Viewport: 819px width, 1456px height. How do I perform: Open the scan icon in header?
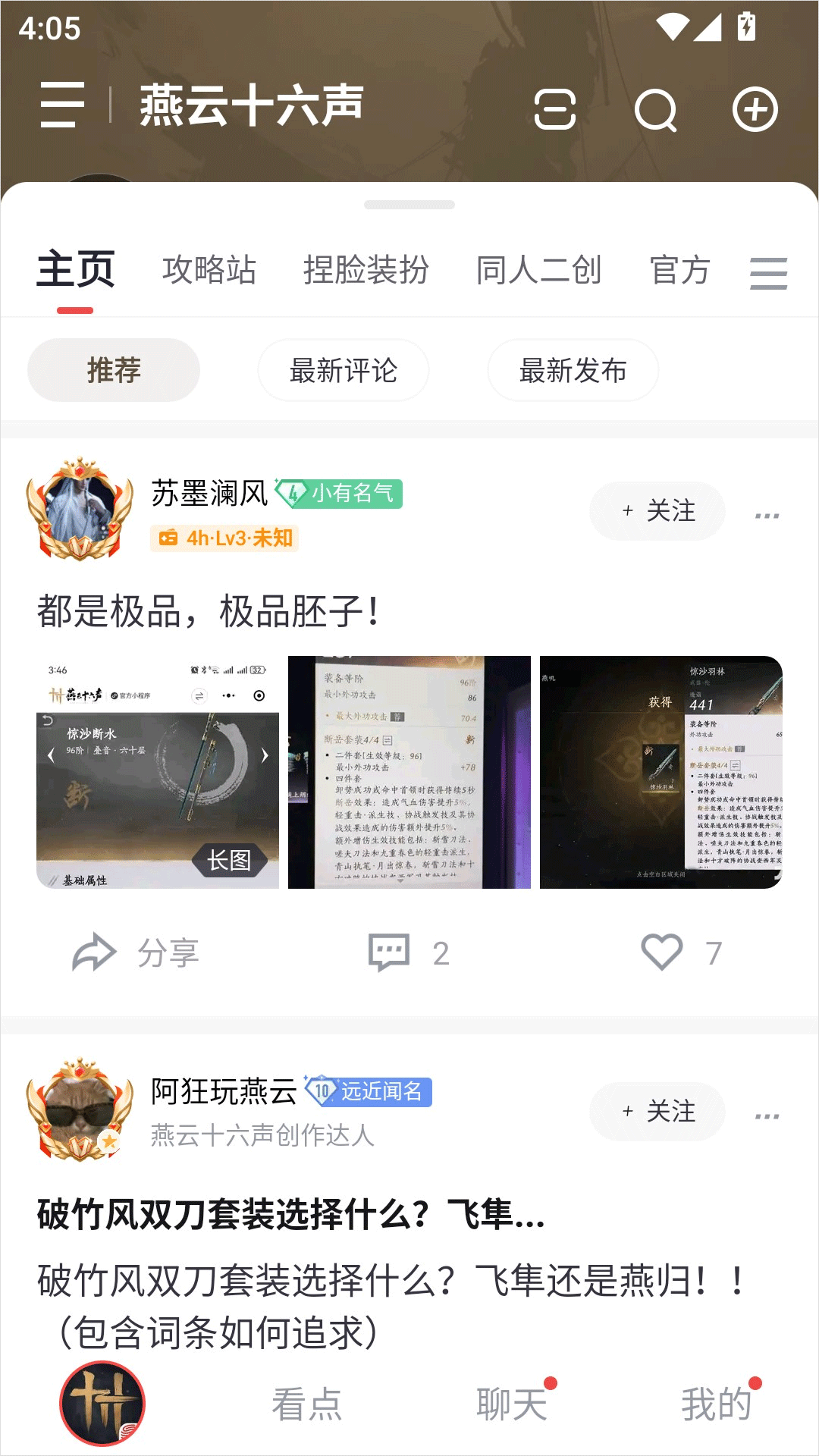point(555,110)
